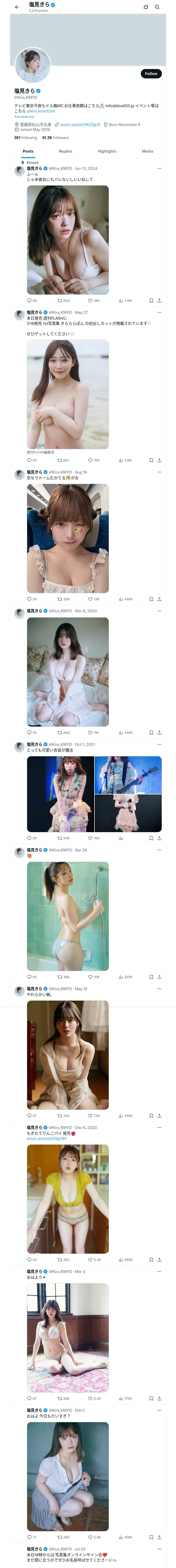Viewport: 176px width, 1568px height.
Task: Follow the 塩見きら profile
Action: click(151, 74)
